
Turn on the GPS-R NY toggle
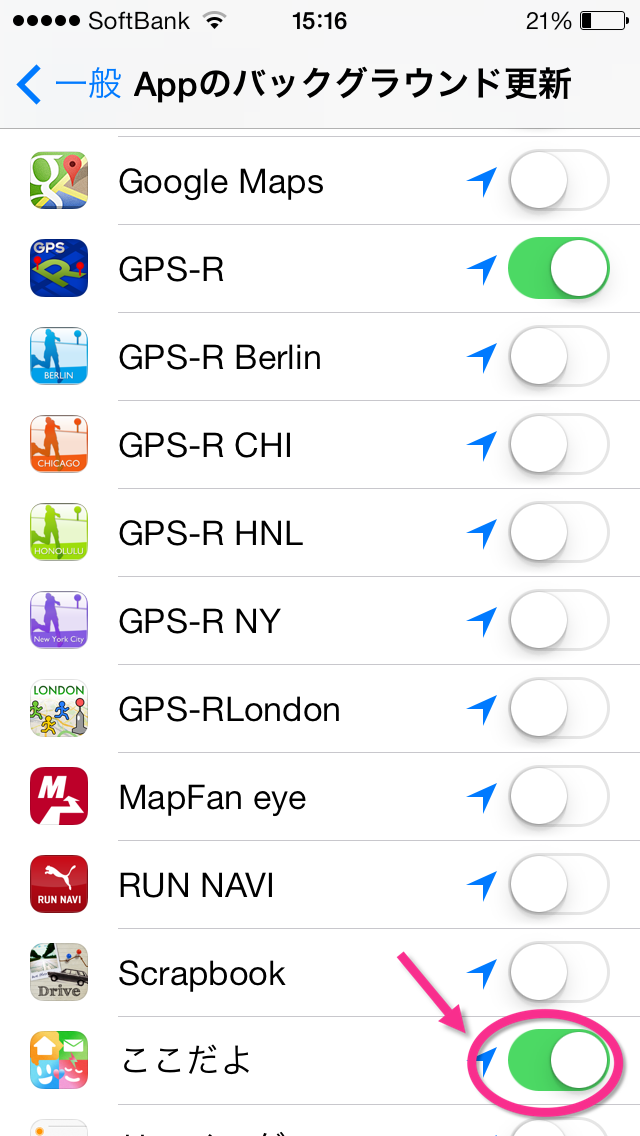point(559,620)
